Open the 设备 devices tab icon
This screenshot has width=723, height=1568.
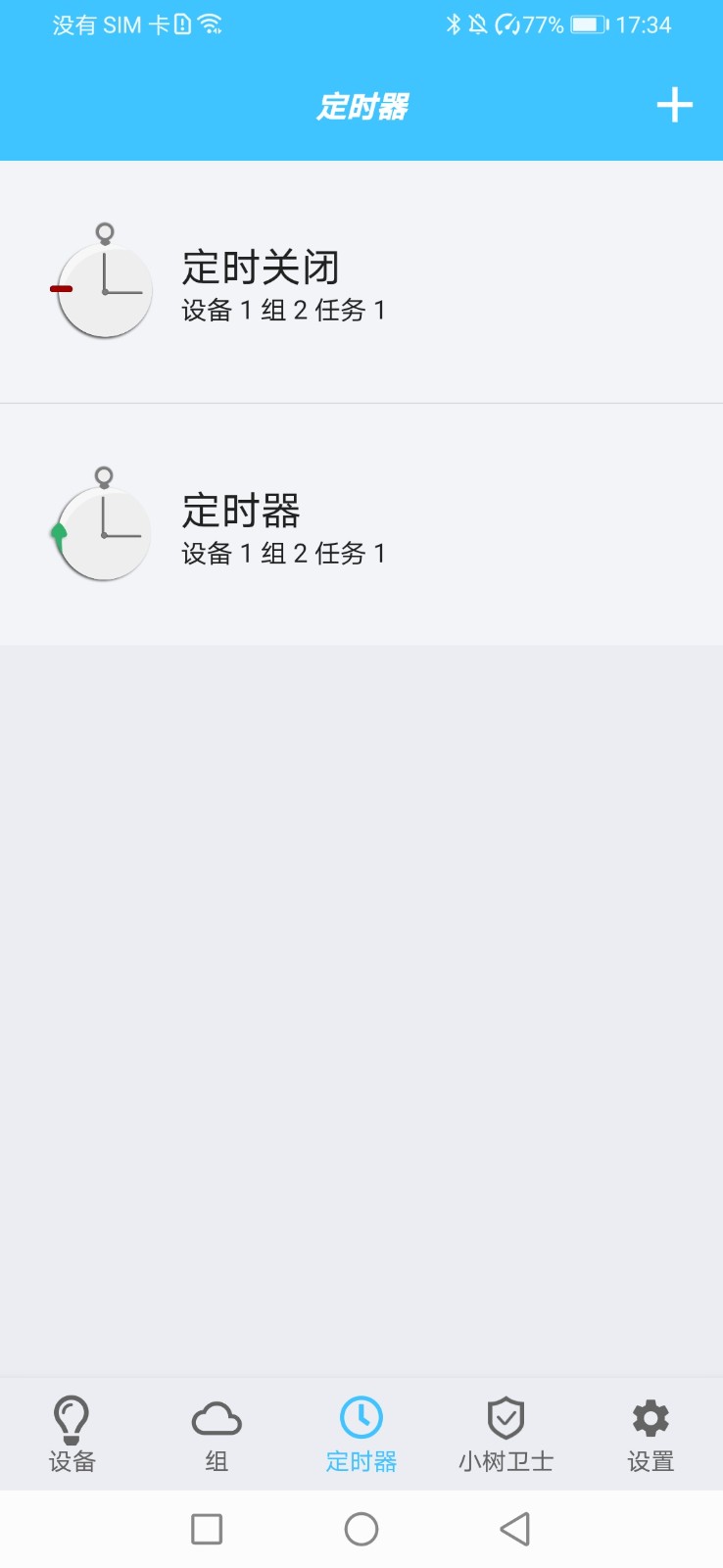[x=72, y=1419]
